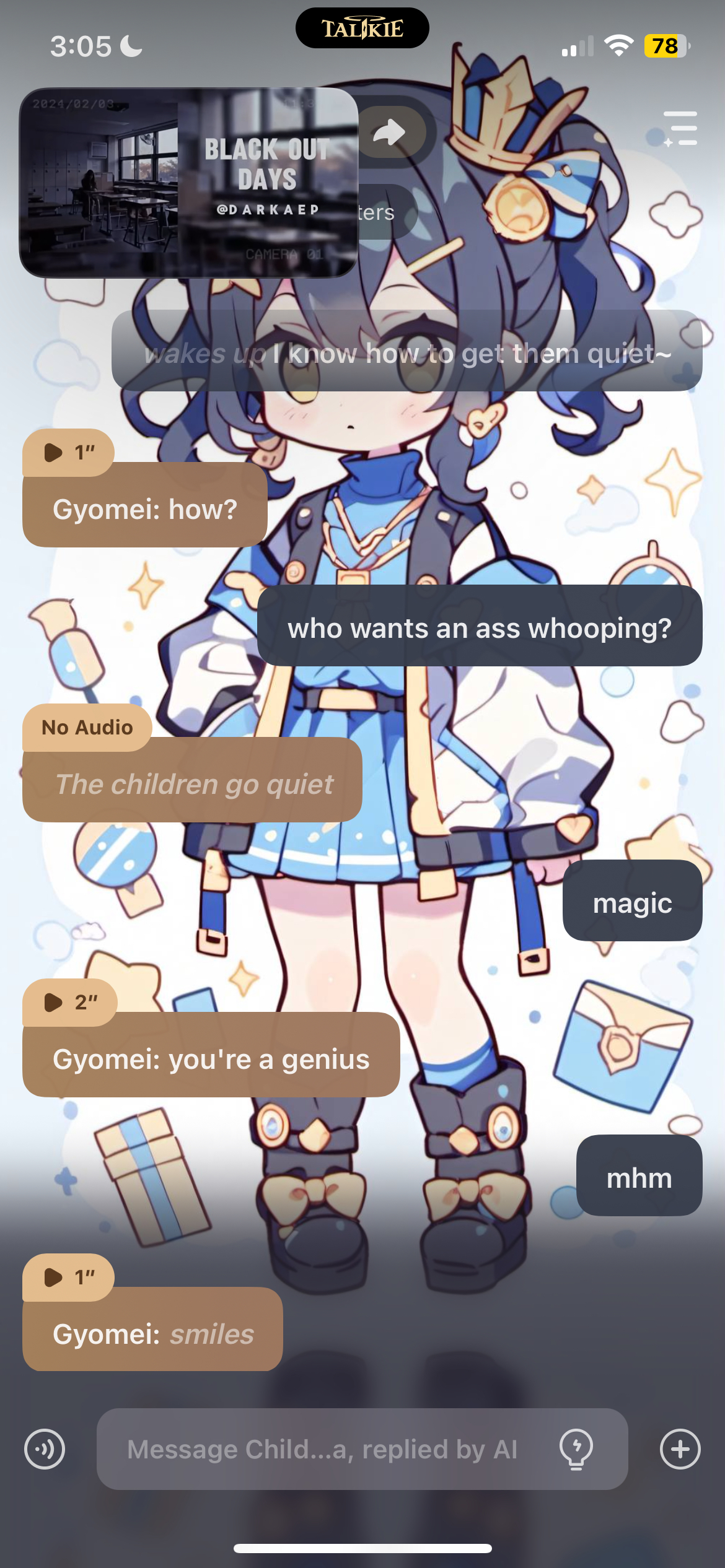This screenshot has width=725, height=1568.
Task: Open the plus attachment options
Action: coord(680,1449)
